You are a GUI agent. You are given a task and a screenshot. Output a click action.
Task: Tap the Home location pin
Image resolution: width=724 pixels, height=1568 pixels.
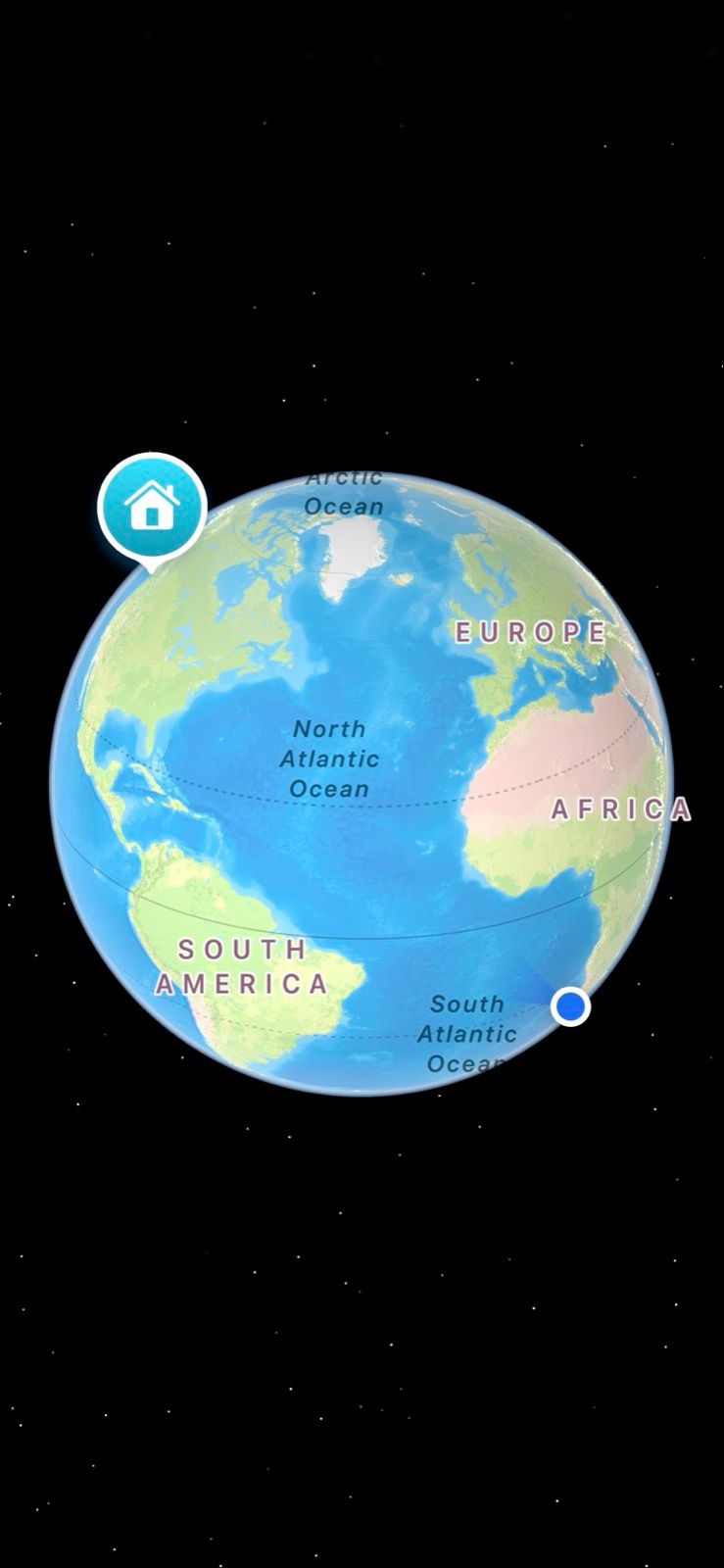[153, 507]
